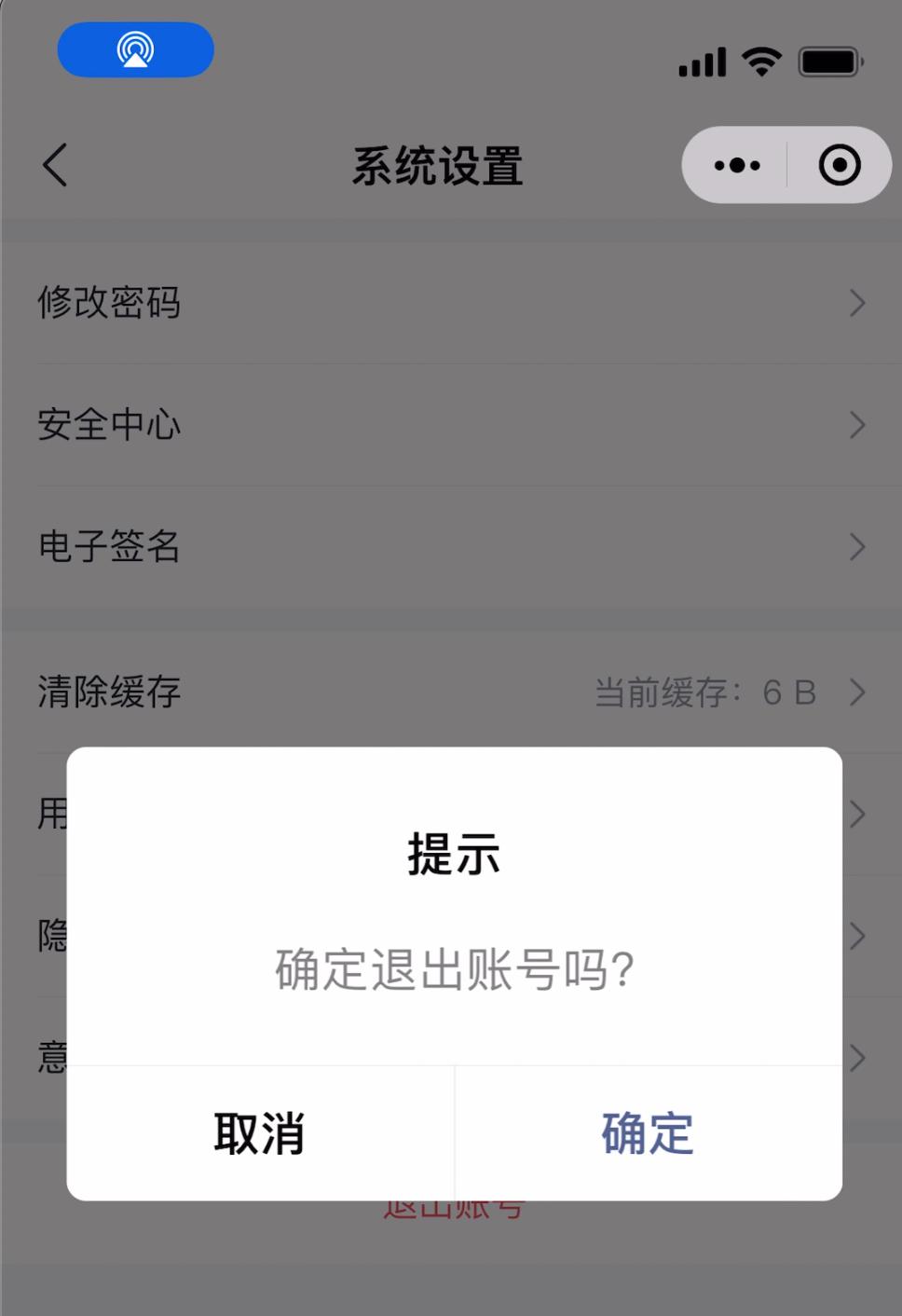Tap the blue screen mirroring indicator
The height and width of the screenshot is (1316, 902).
click(x=135, y=48)
